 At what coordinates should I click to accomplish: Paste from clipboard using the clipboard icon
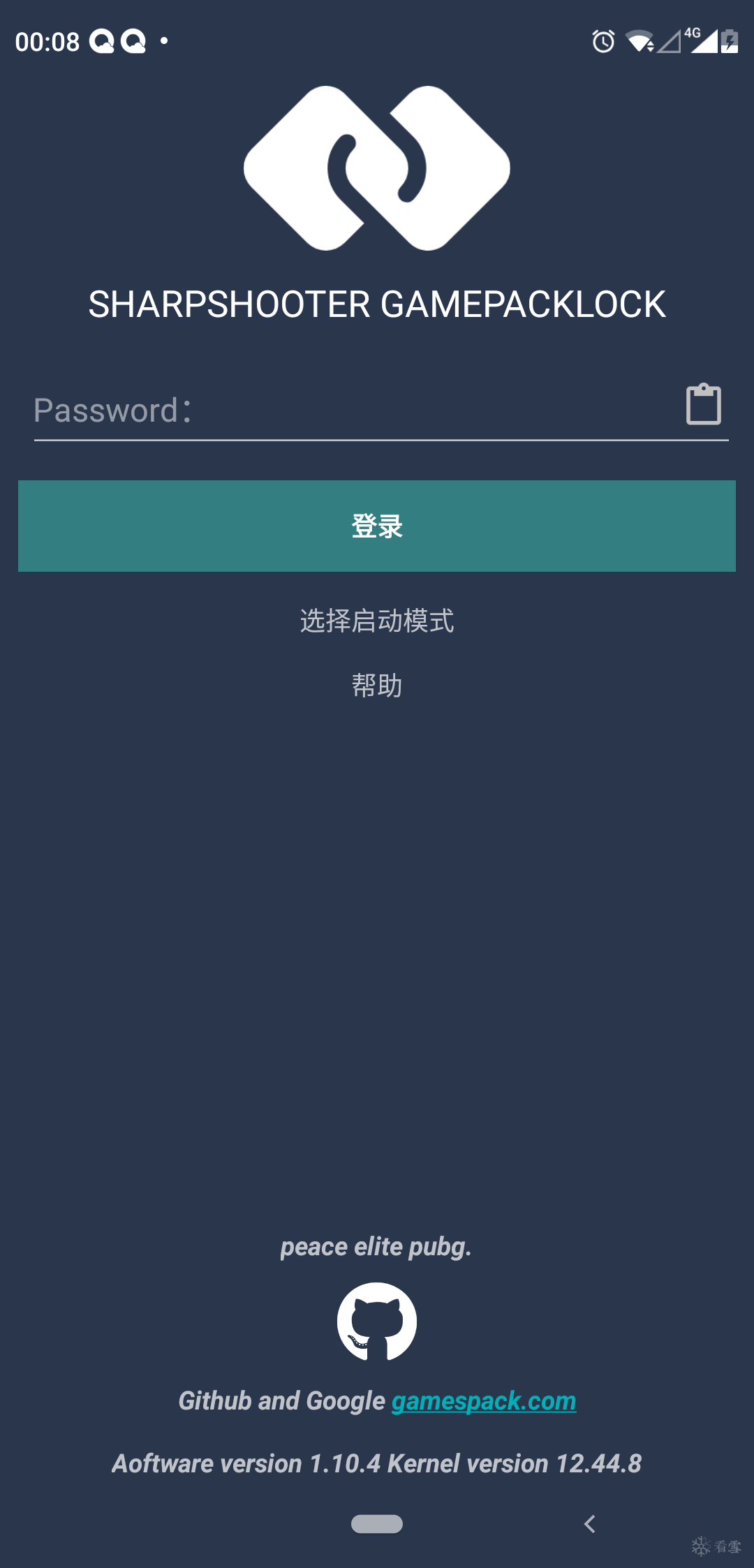coord(703,404)
